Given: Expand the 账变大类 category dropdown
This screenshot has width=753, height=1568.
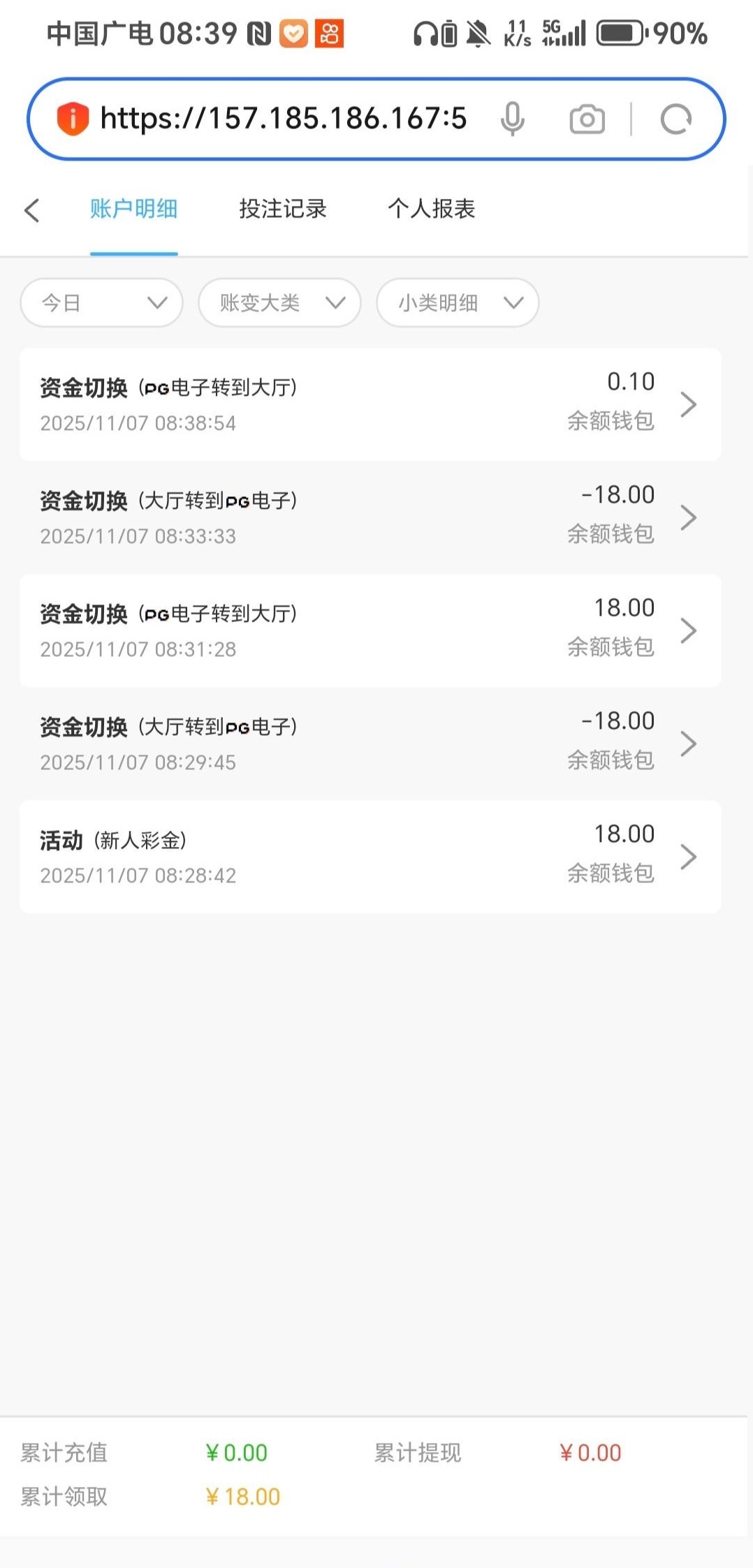Looking at the screenshot, I should 279,302.
